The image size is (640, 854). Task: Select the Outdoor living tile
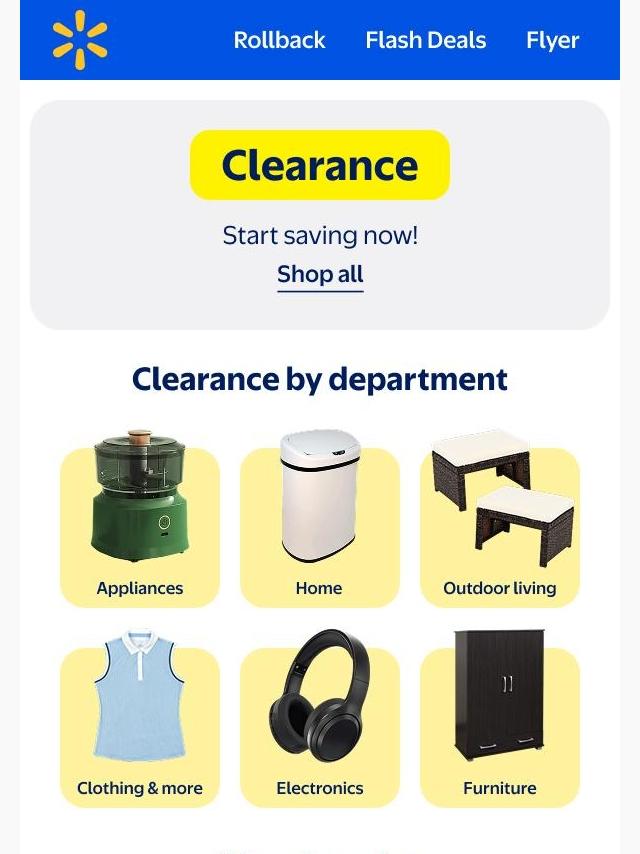500,525
